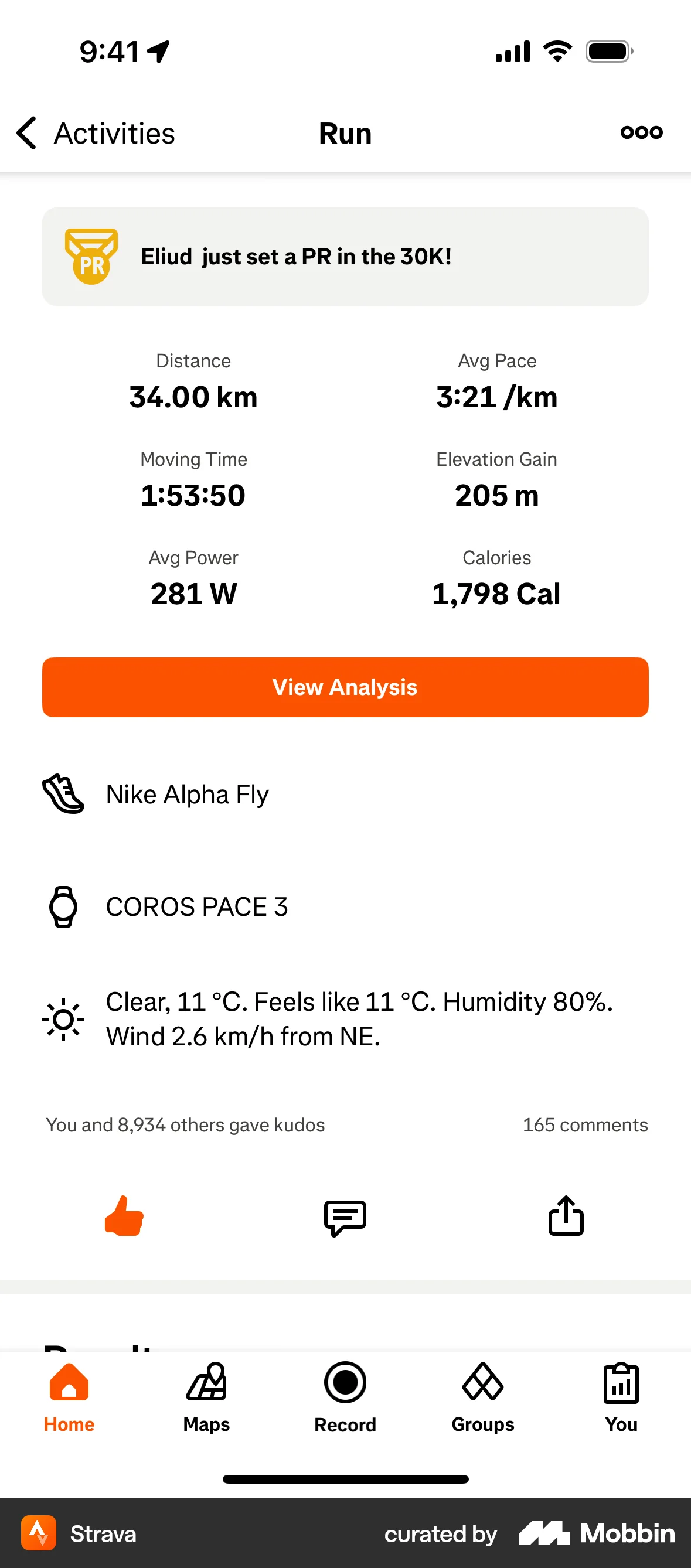The width and height of the screenshot is (691, 1568).
Task: Tap the weather sun icon
Action: point(63,1019)
